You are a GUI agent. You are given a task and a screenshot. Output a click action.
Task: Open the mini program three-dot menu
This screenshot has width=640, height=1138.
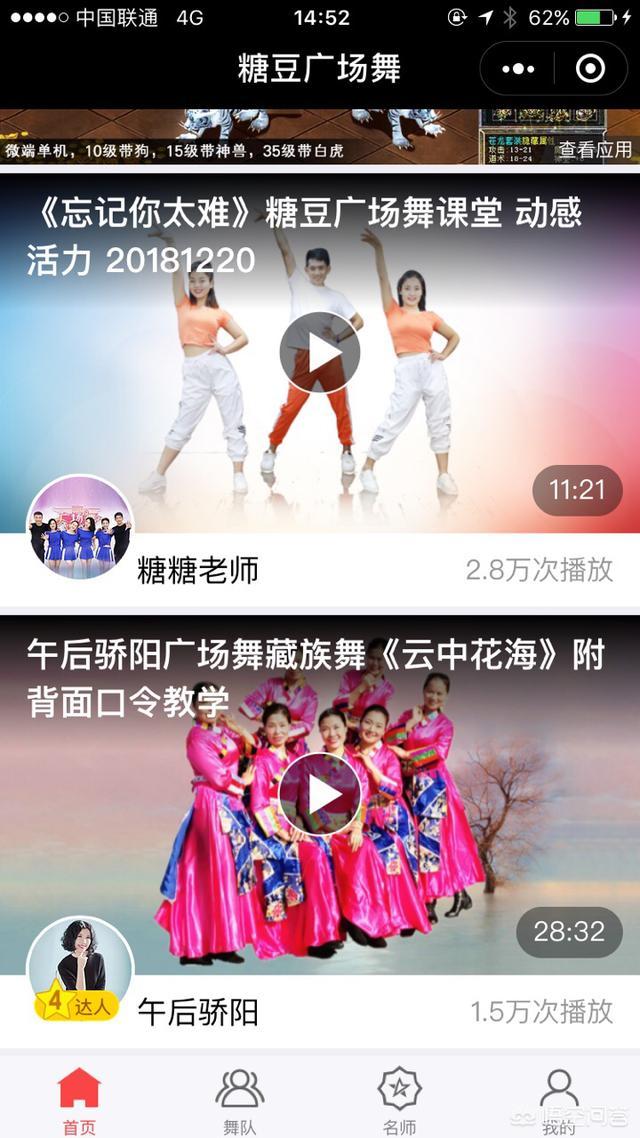click(x=518, y=69)
